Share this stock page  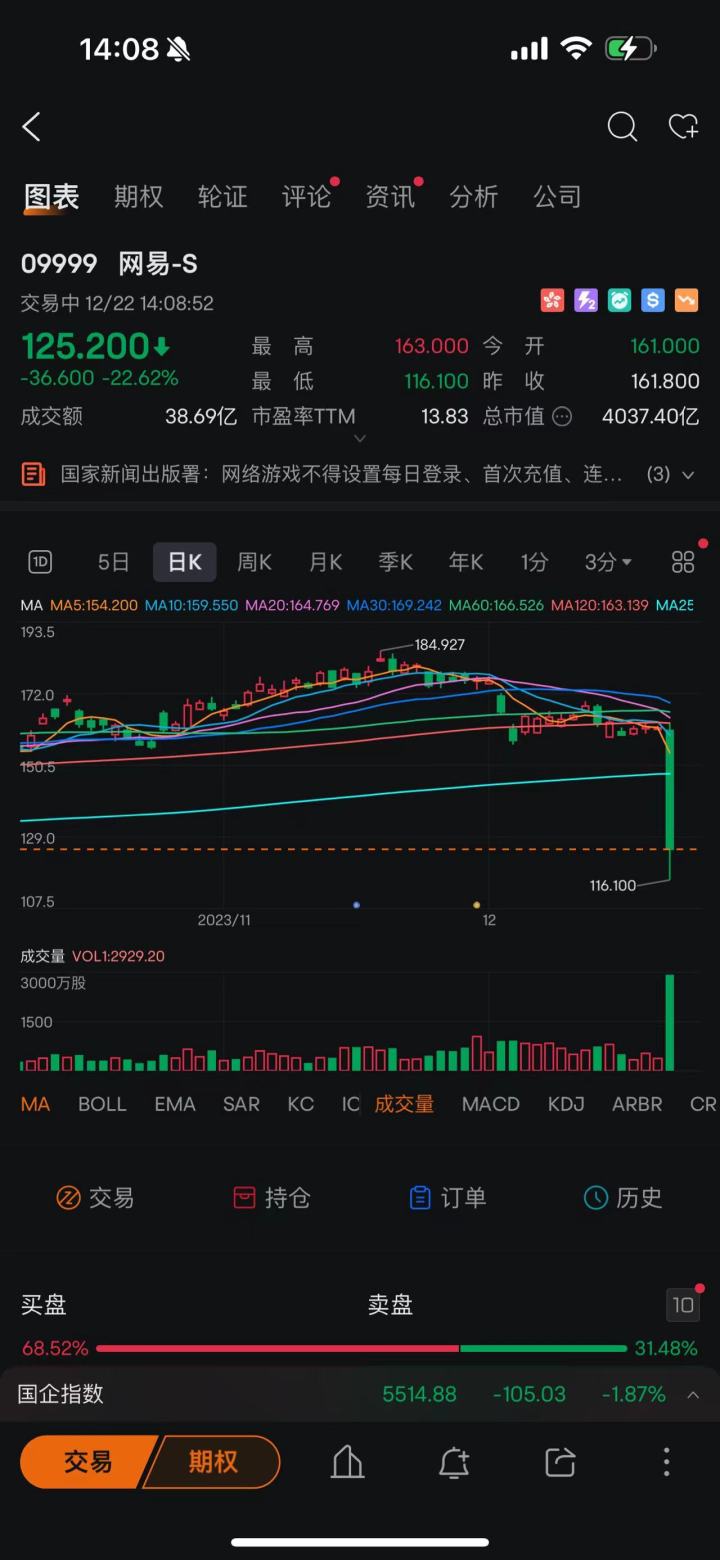point(560,1462)
